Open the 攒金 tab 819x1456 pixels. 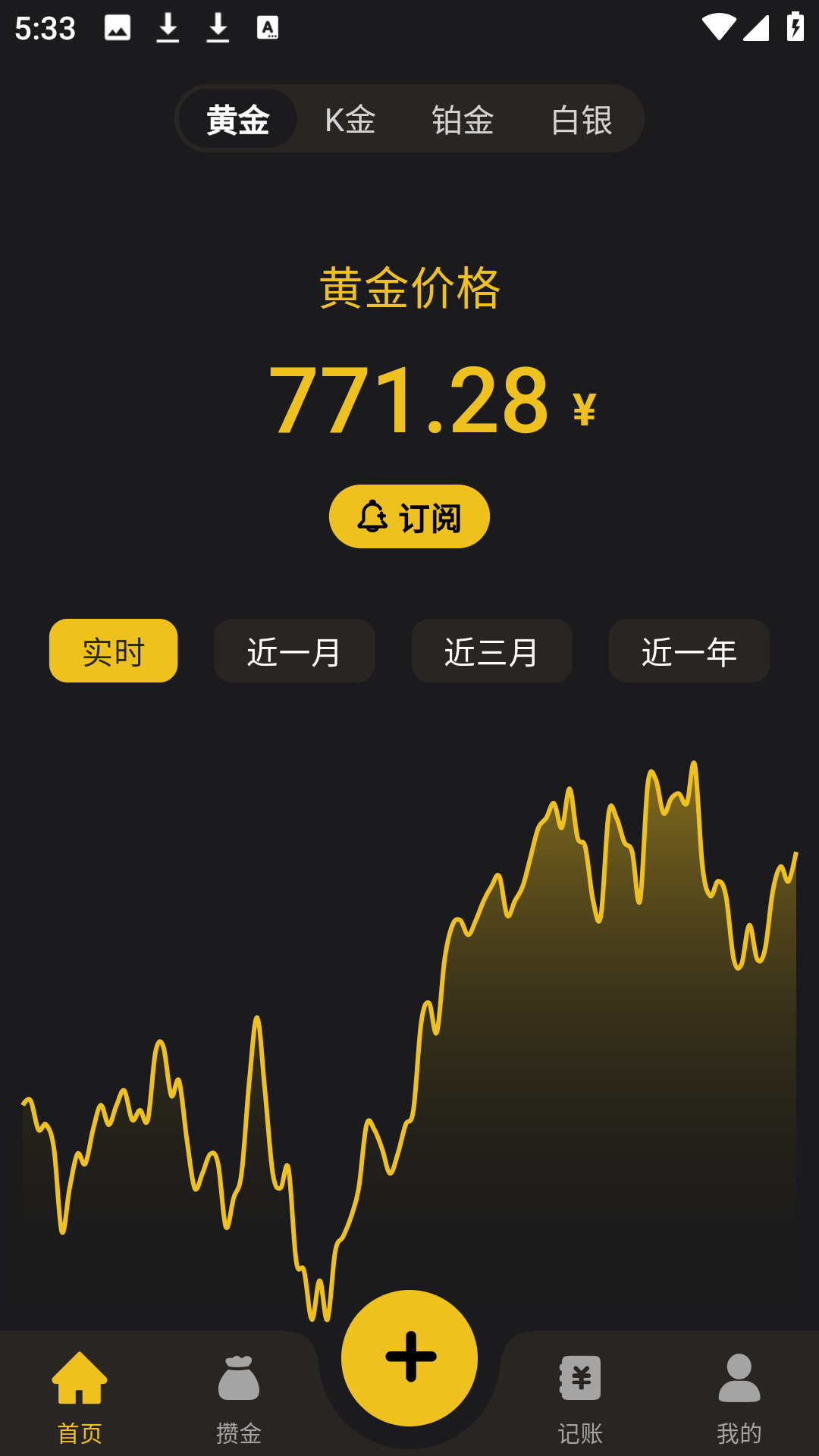tap(239, 1397)
